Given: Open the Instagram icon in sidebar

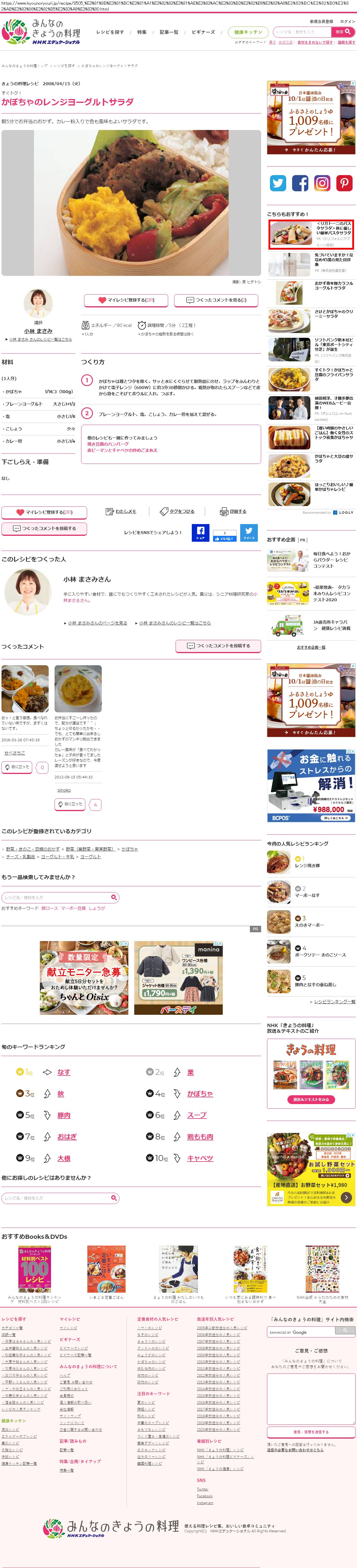Looking at the screenshot, I should 322,183.
